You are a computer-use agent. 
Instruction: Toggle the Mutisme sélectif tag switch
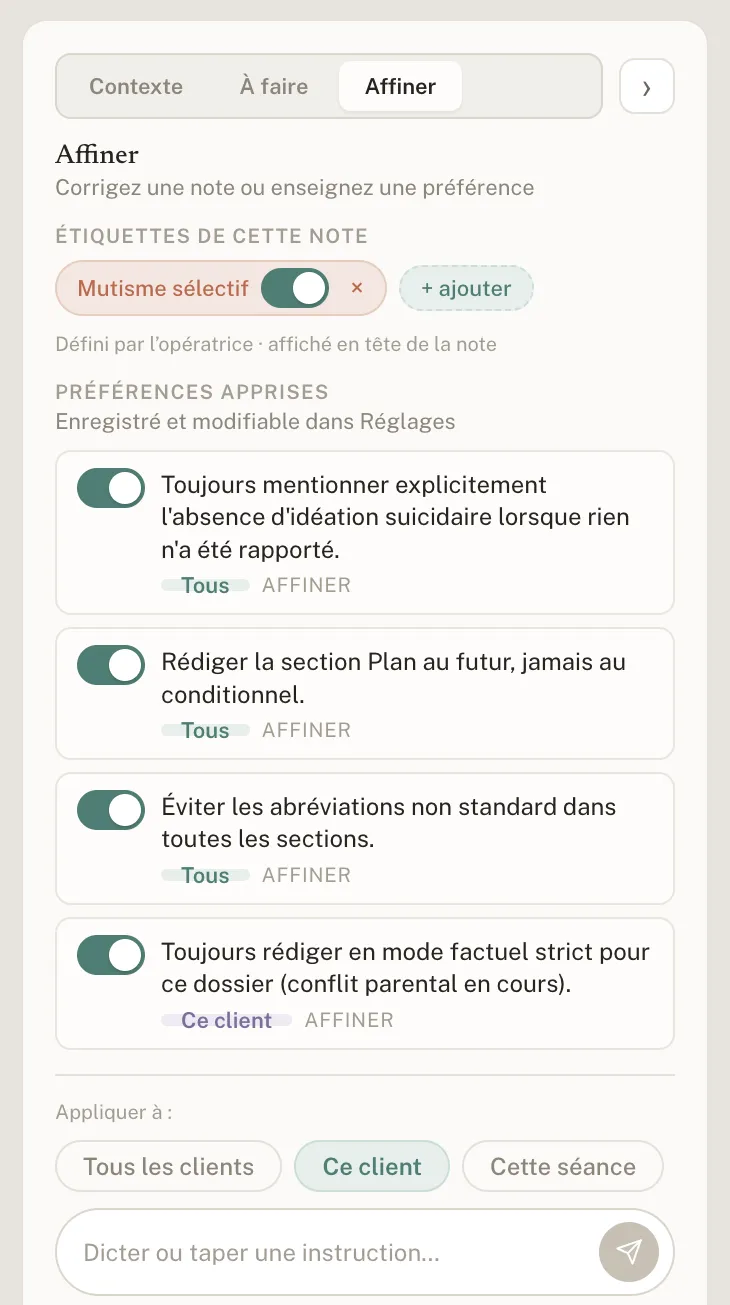click(x=295, y=288)
